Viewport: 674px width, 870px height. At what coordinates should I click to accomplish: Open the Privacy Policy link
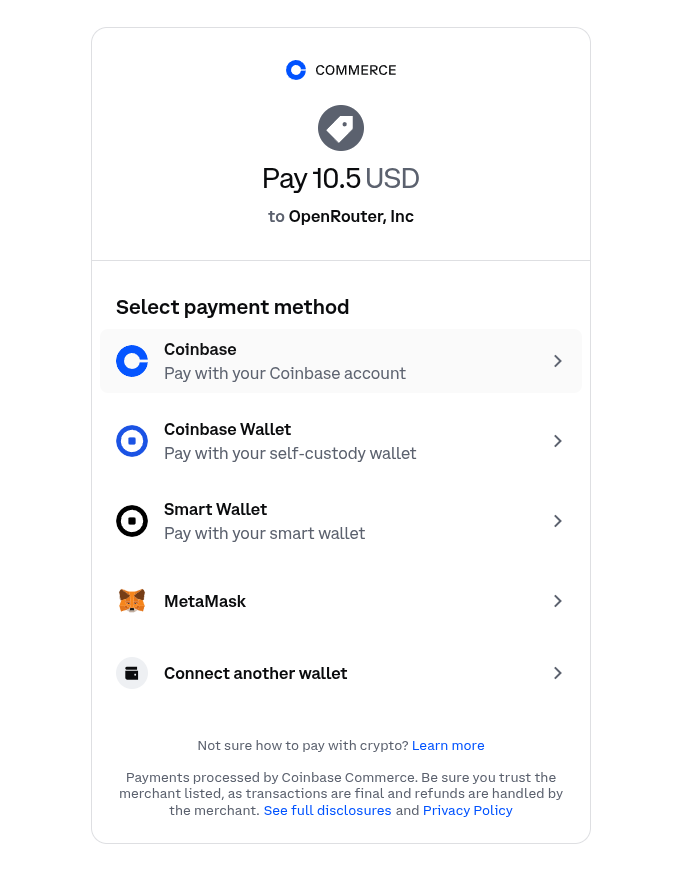pos(467,810)
